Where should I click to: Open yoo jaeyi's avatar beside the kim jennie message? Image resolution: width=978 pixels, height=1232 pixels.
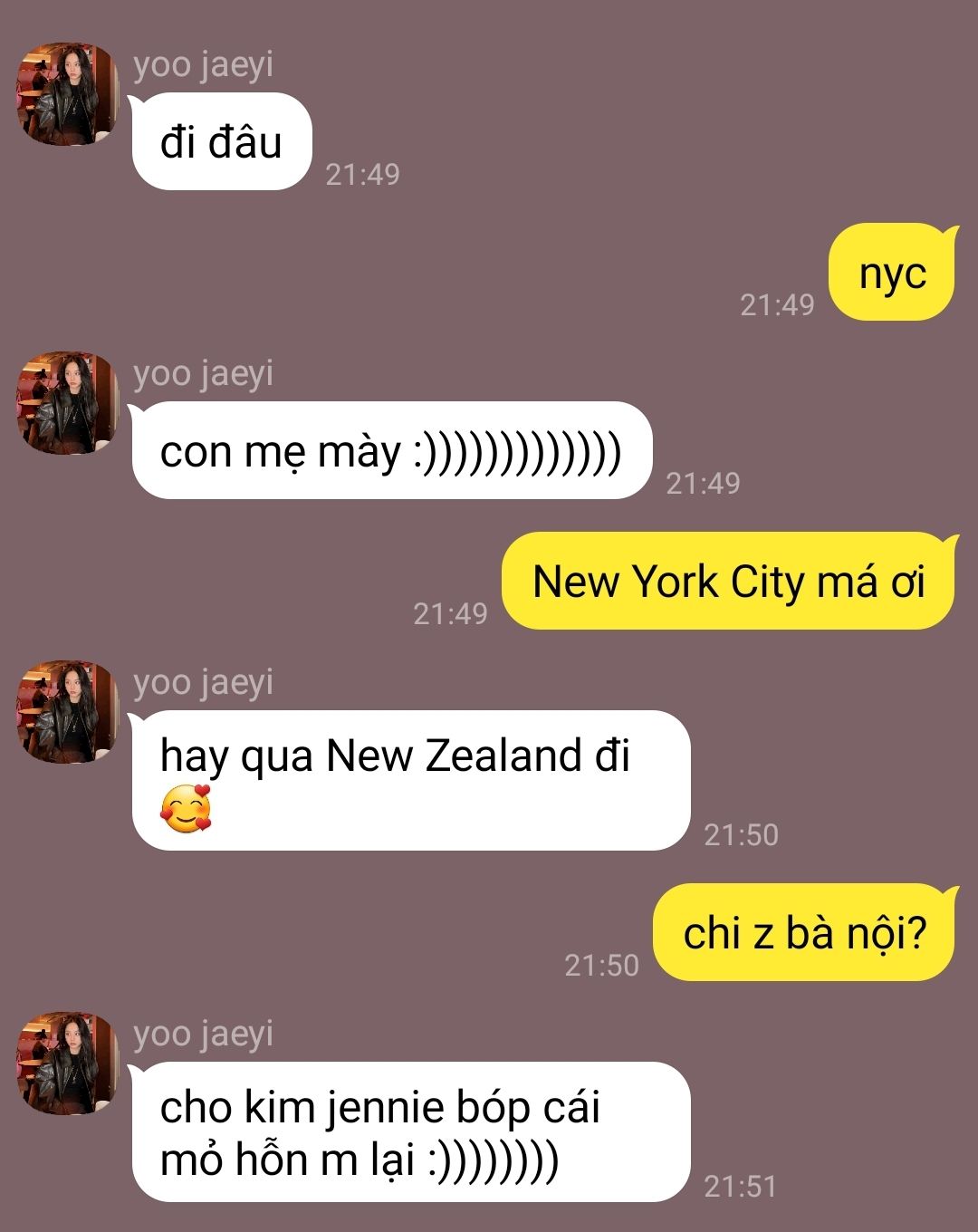coord(68,1064)
